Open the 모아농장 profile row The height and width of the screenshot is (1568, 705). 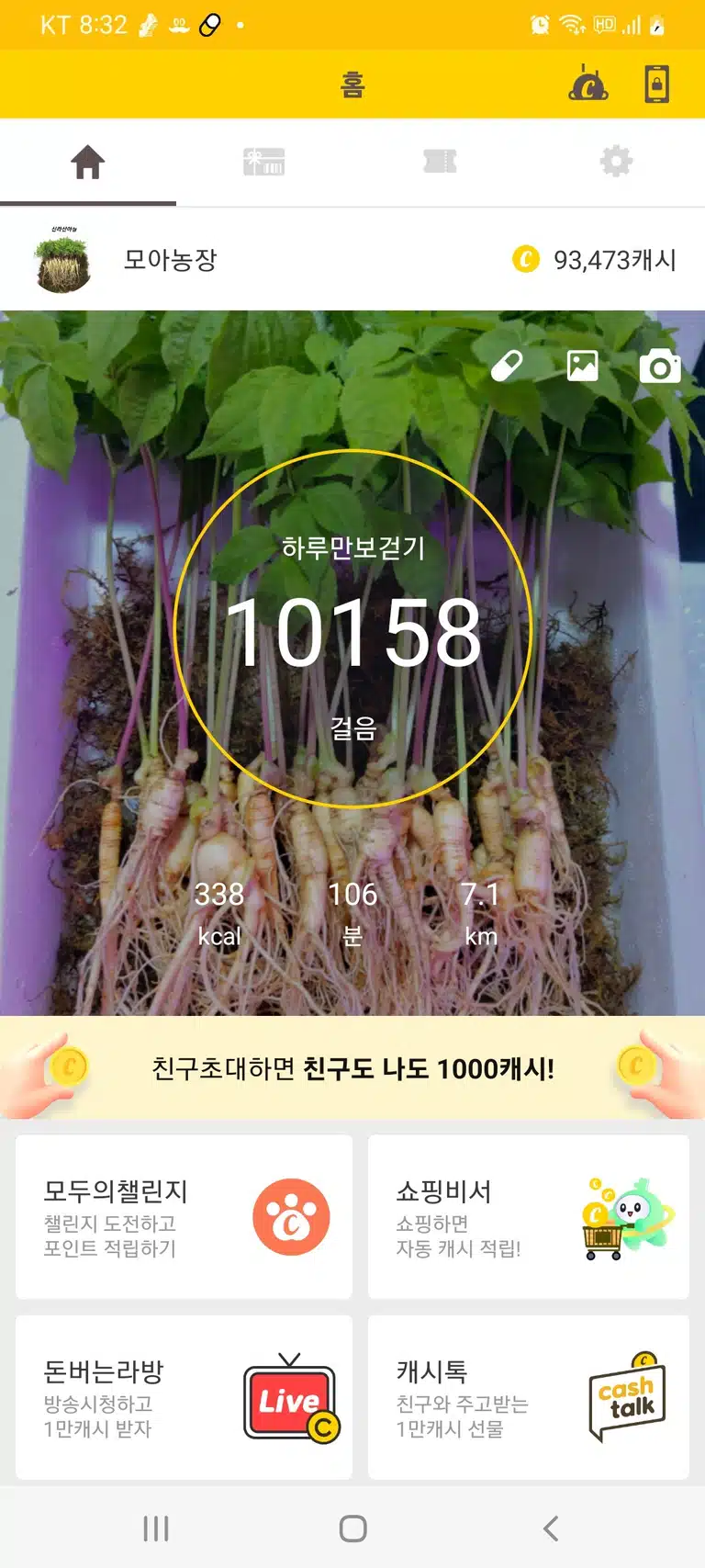click(x=352, y=260)
